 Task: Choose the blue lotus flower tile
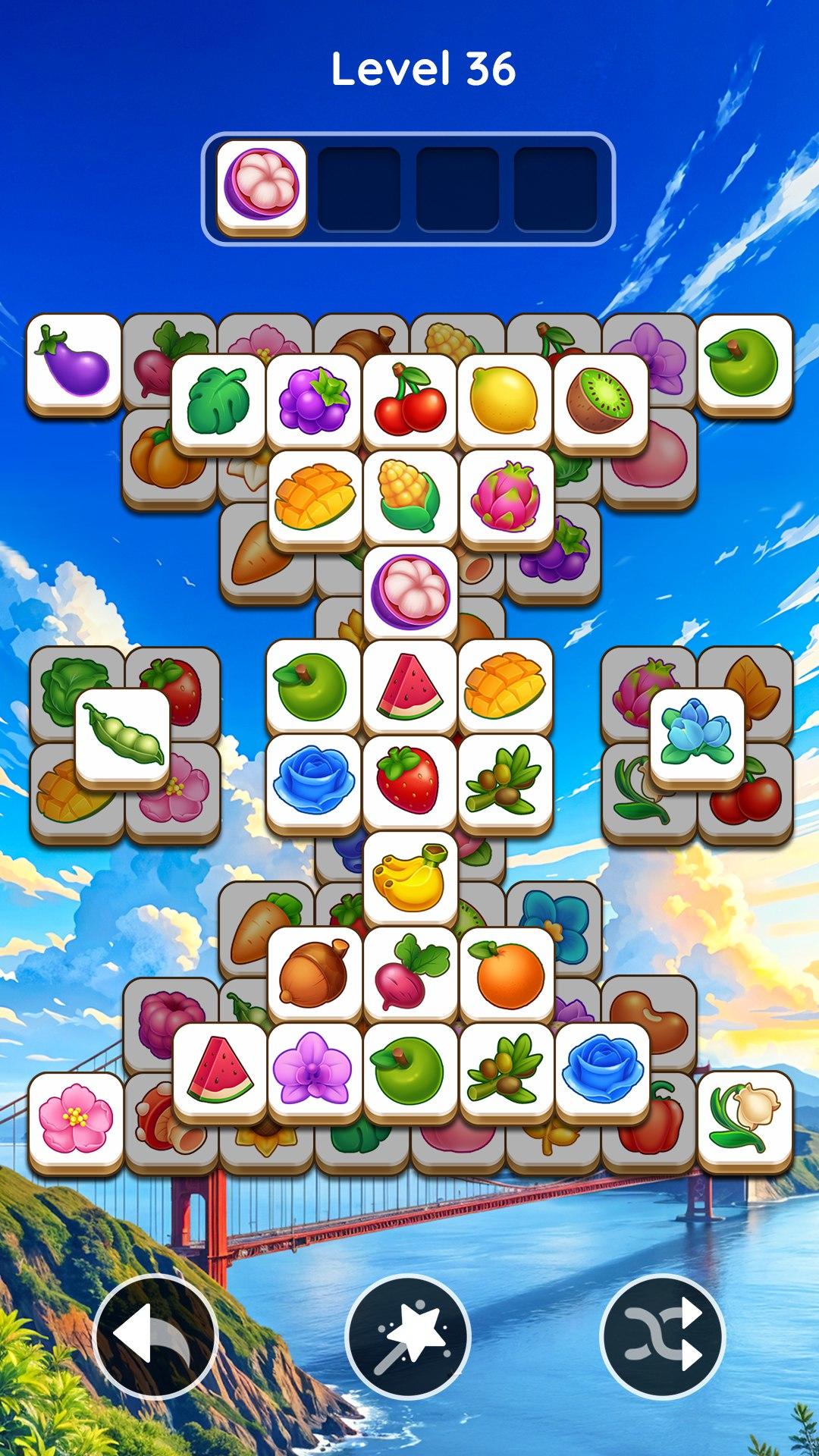[x=697, y=736]
